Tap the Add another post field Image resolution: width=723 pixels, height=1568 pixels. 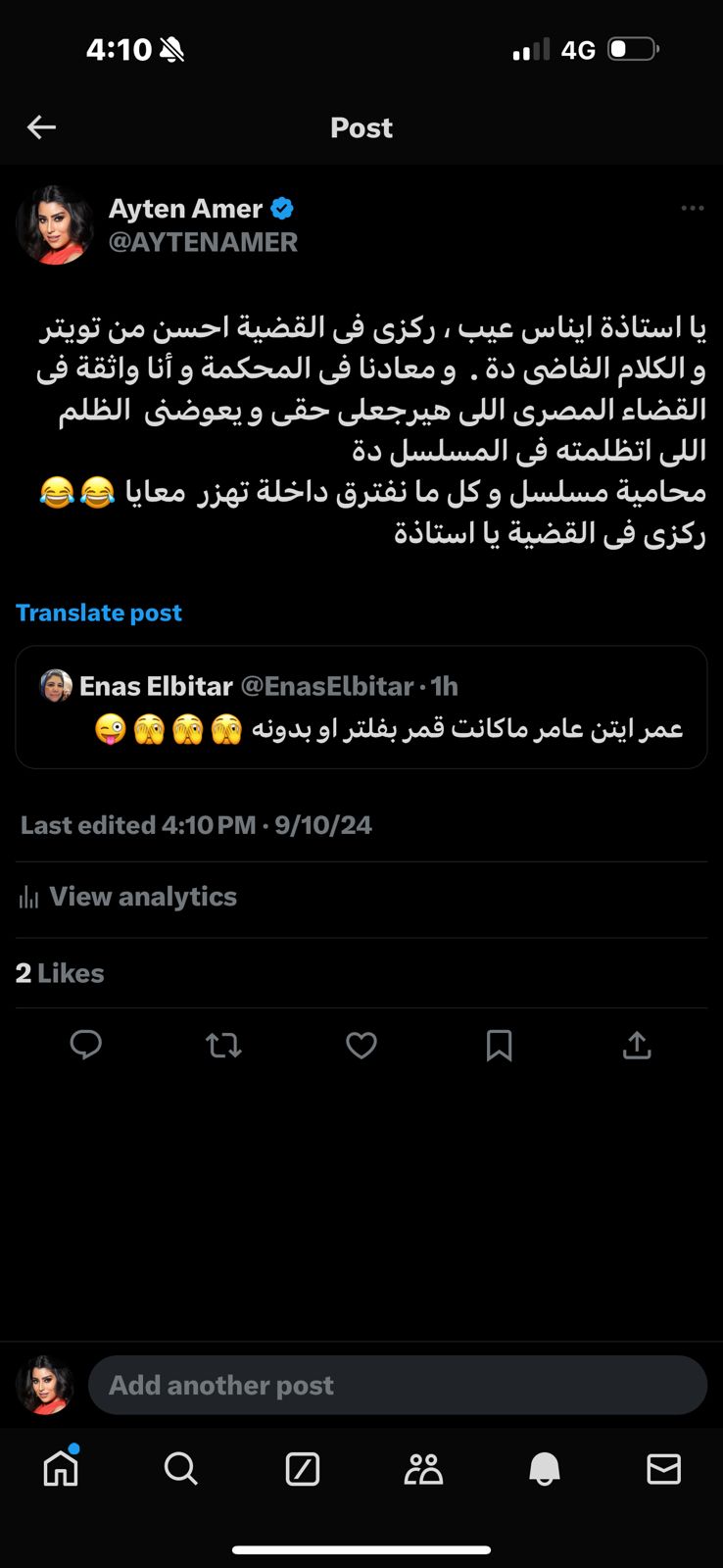tap(397, 1385)
